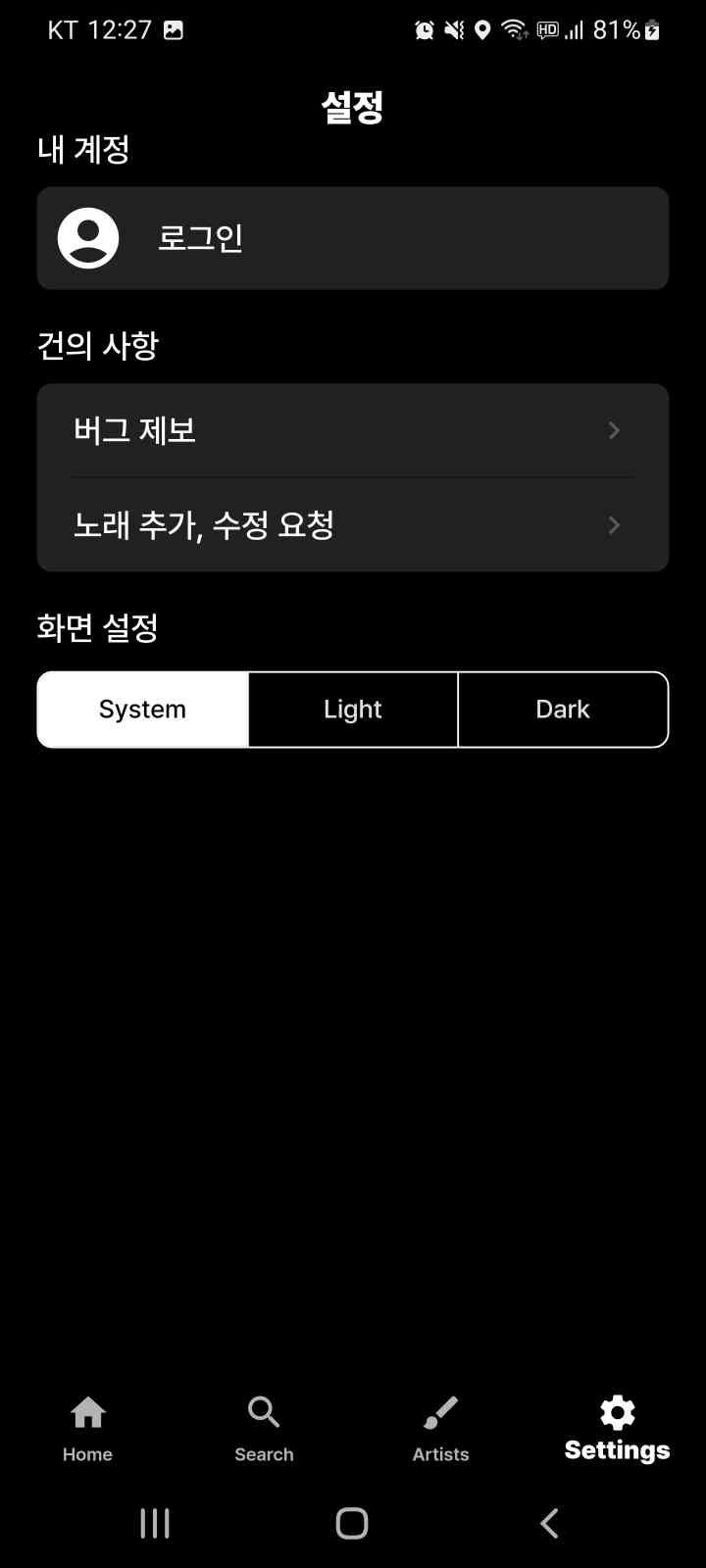Switch to the Artists tab

440,1429
